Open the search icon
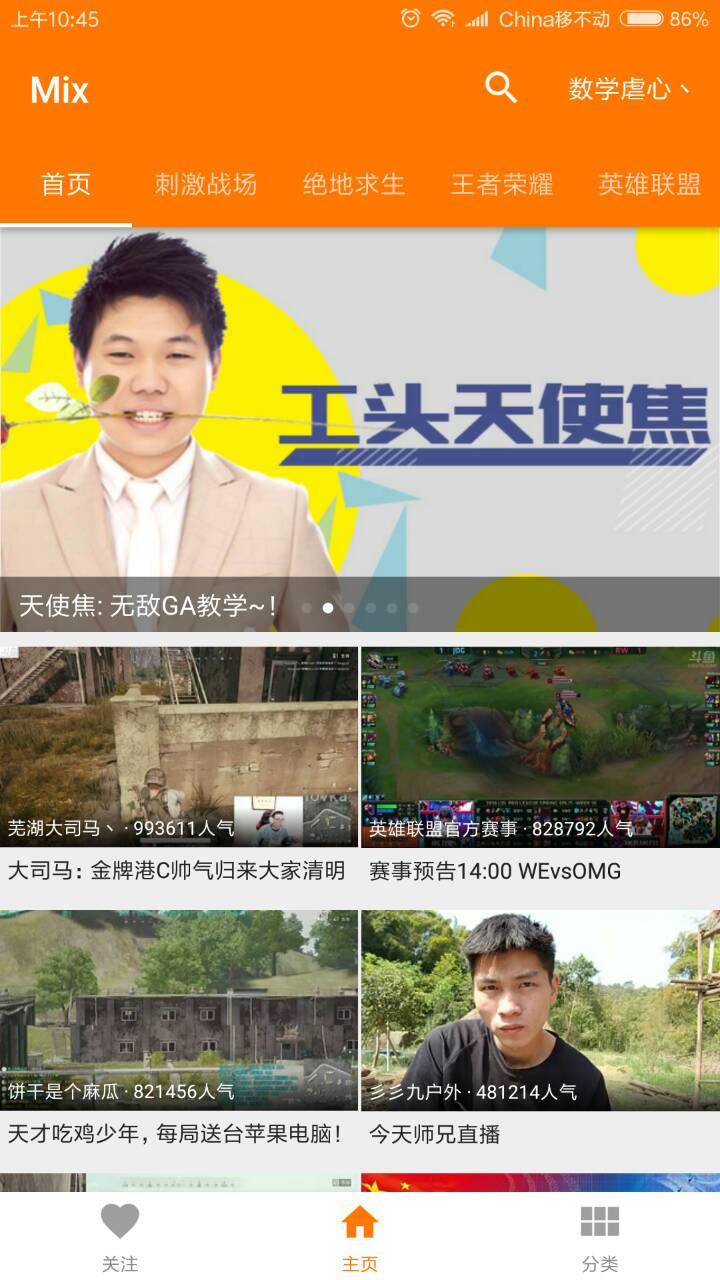Screen dimensions: 720x1280 500,89
